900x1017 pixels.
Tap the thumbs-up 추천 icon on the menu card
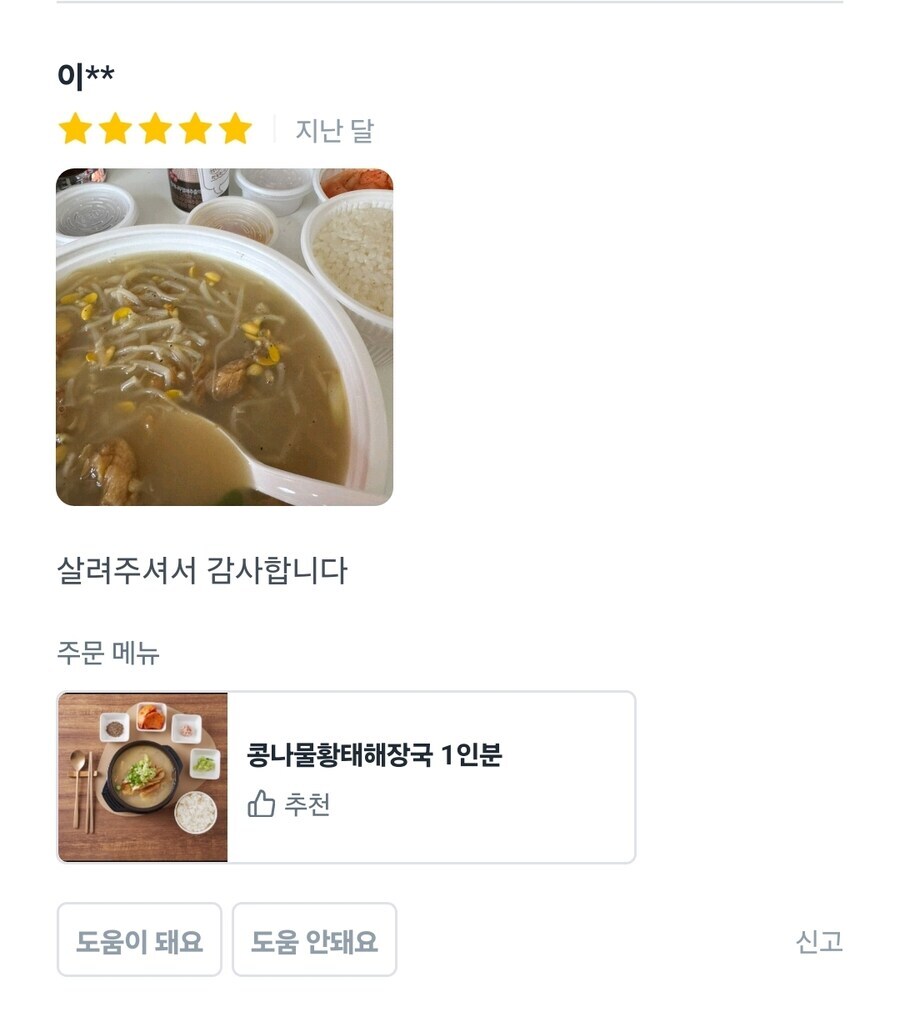coord(262,801)
